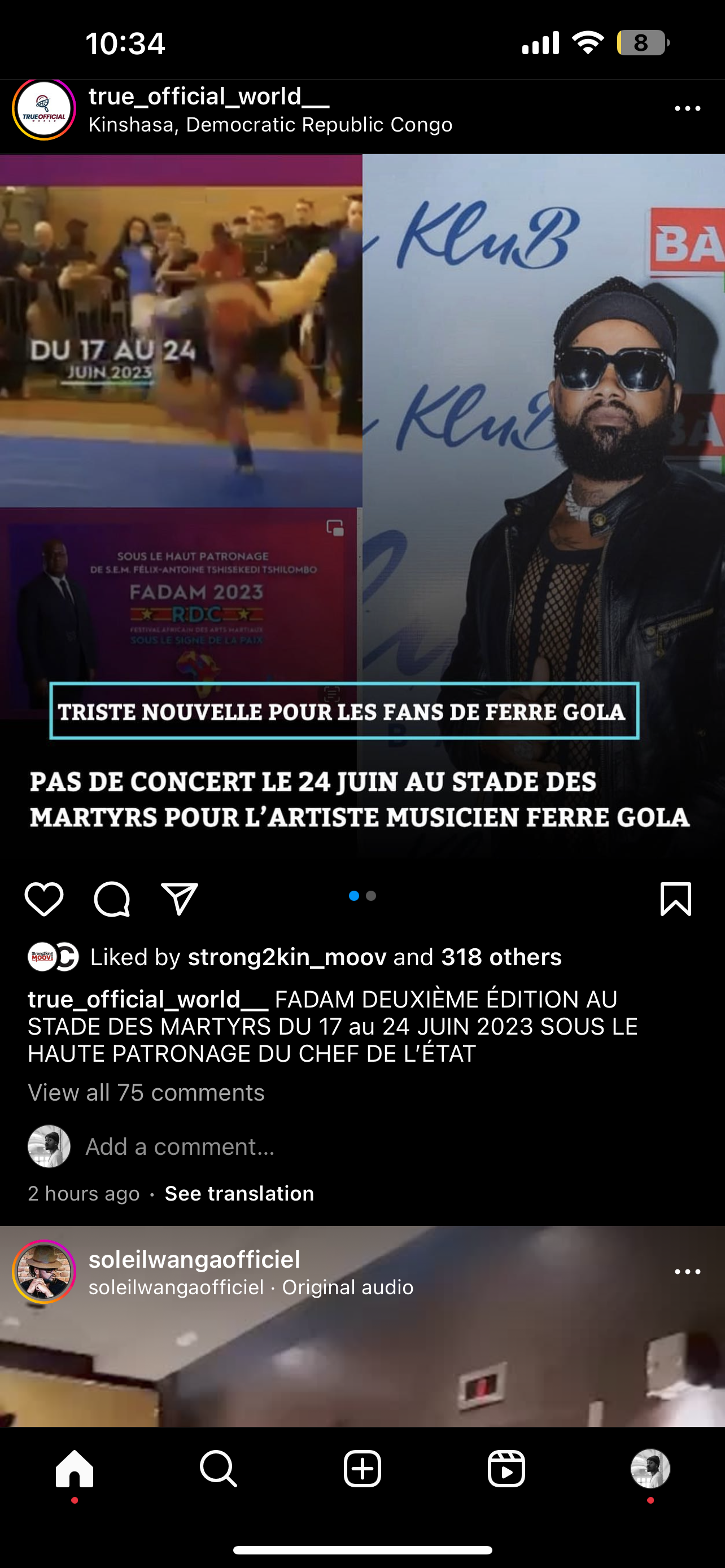Bookmark the true_official_world__ post
The height and width of the screenshot is (1568, 725).
tap(676, 899)
